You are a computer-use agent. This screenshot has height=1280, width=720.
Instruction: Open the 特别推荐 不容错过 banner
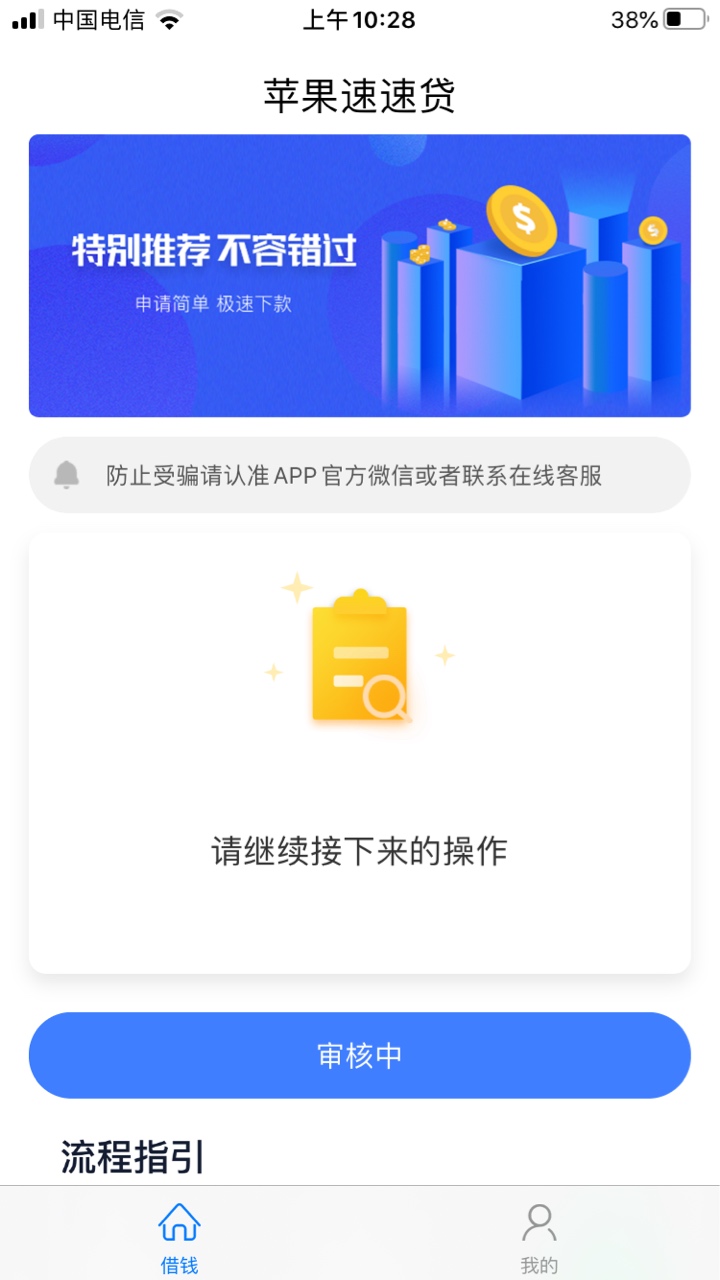(x=360, y=276)
